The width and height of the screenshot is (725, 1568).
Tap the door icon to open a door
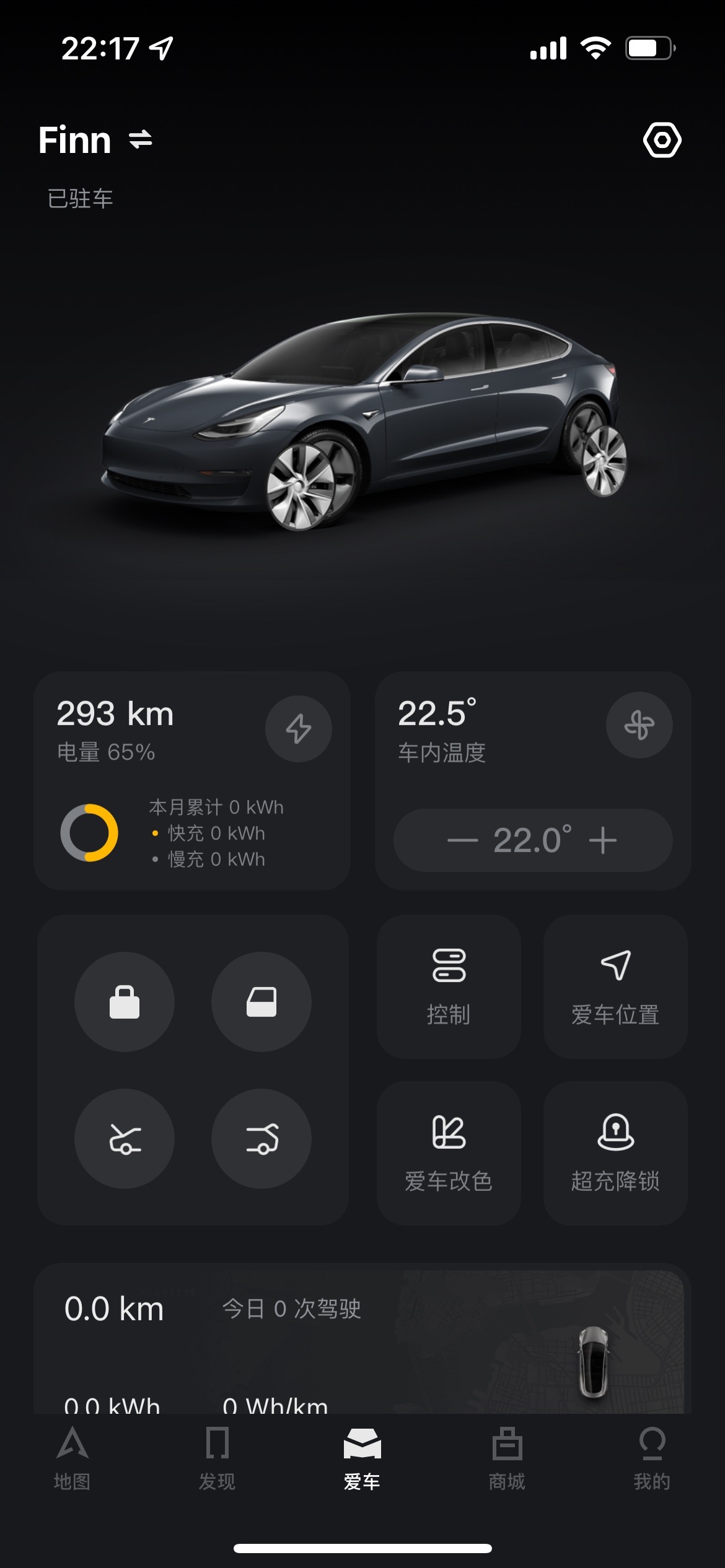[x=260, y=1002]
